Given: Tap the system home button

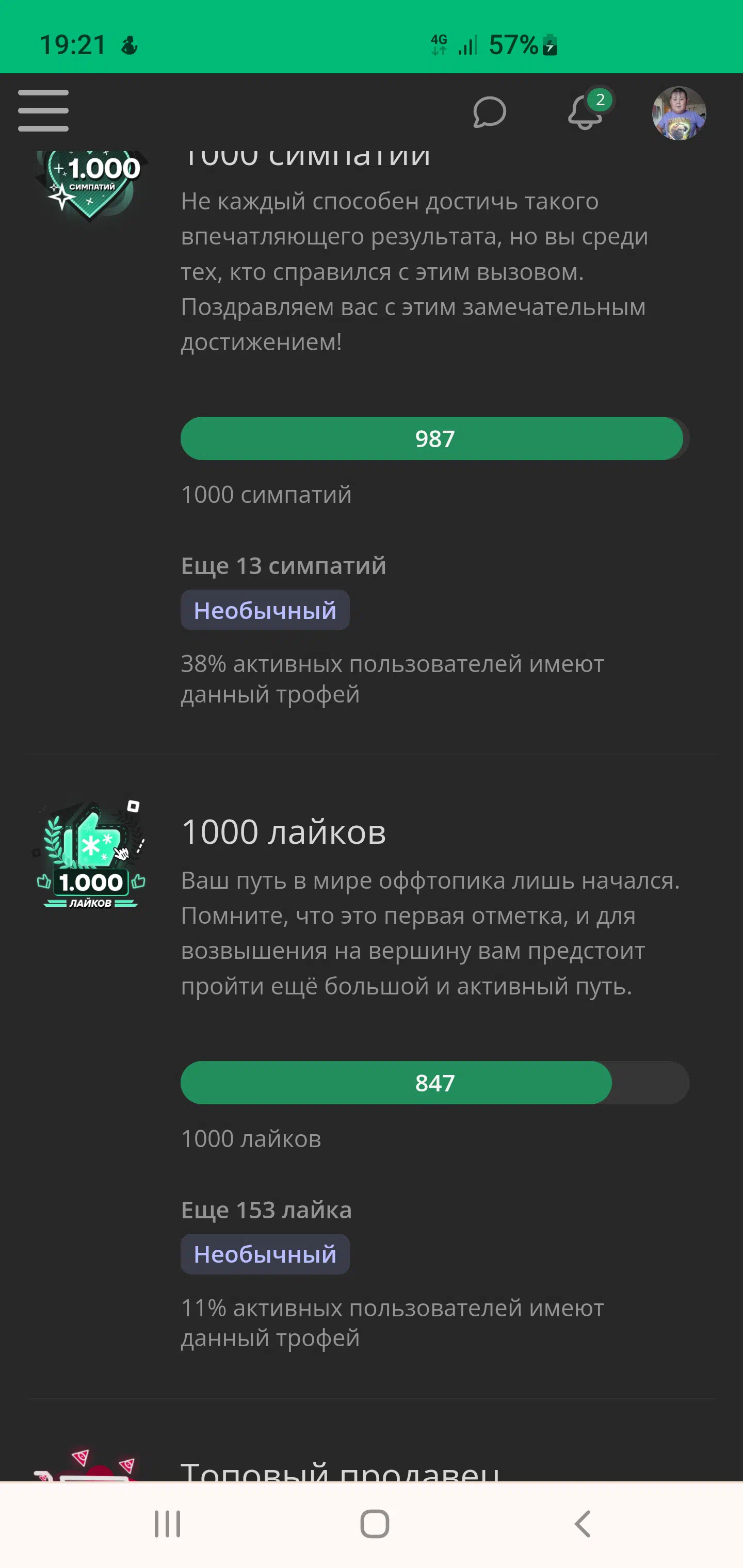Looking at the screenshot, I should tap(375, 1524).
